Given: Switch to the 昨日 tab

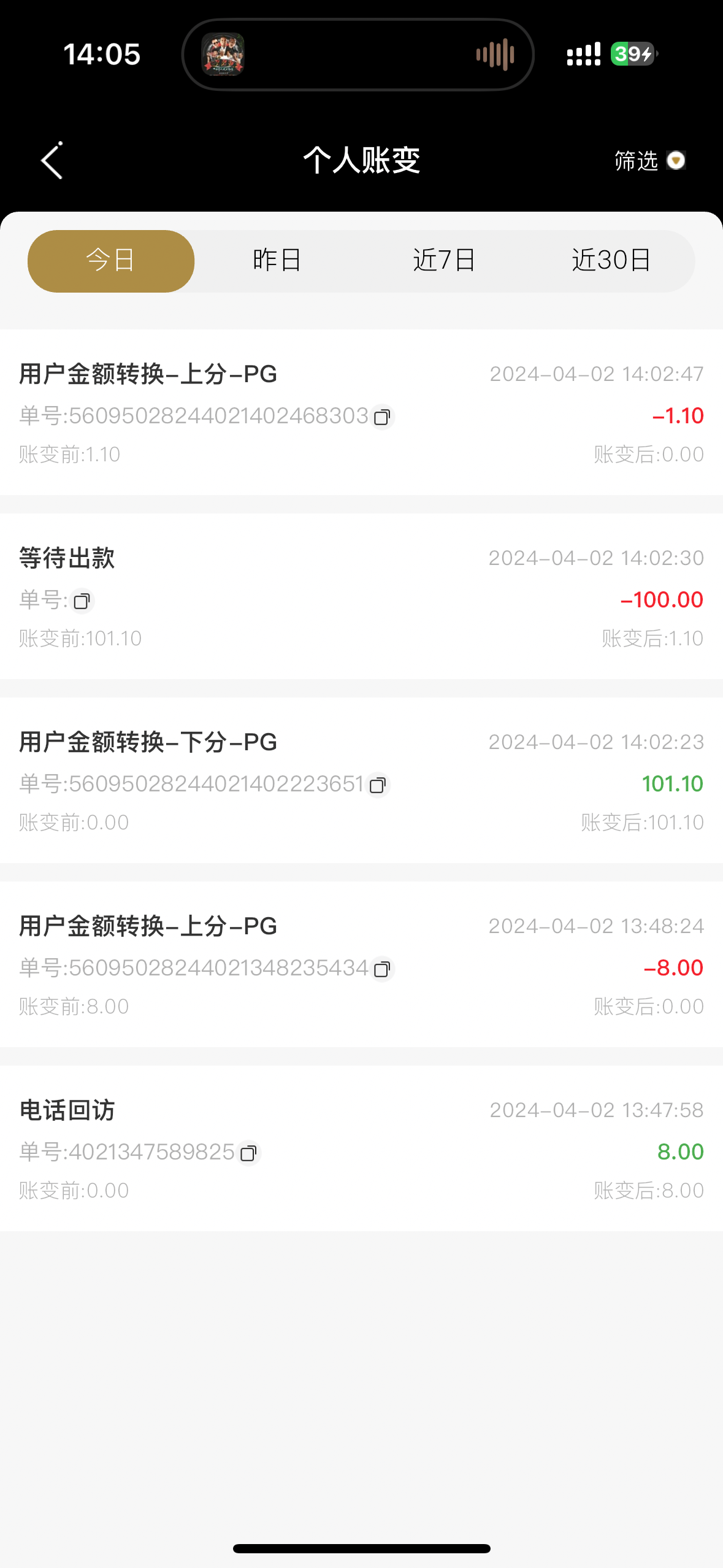Looking at the screenshot, I should [277, 261].
